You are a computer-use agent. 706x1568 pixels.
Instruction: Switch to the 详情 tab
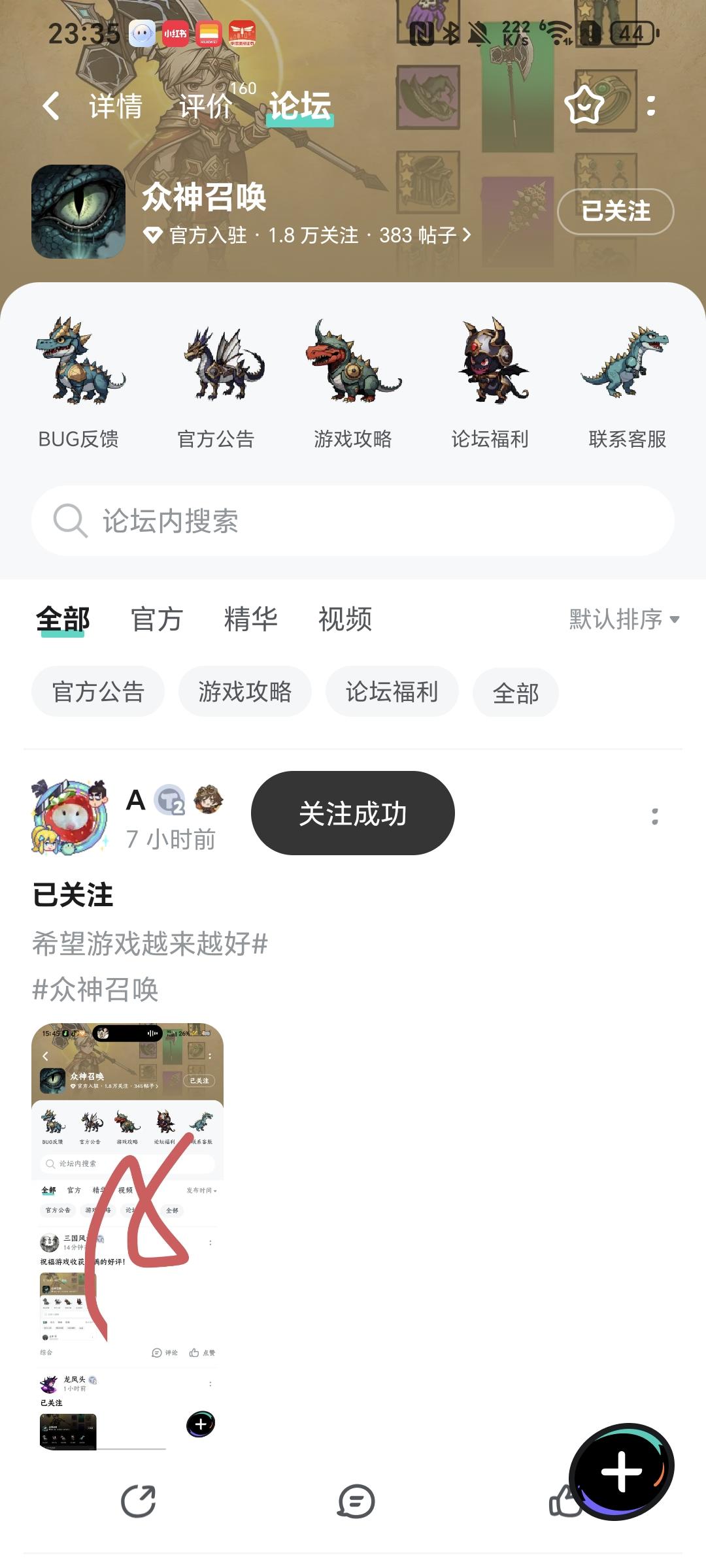(116, 106)
